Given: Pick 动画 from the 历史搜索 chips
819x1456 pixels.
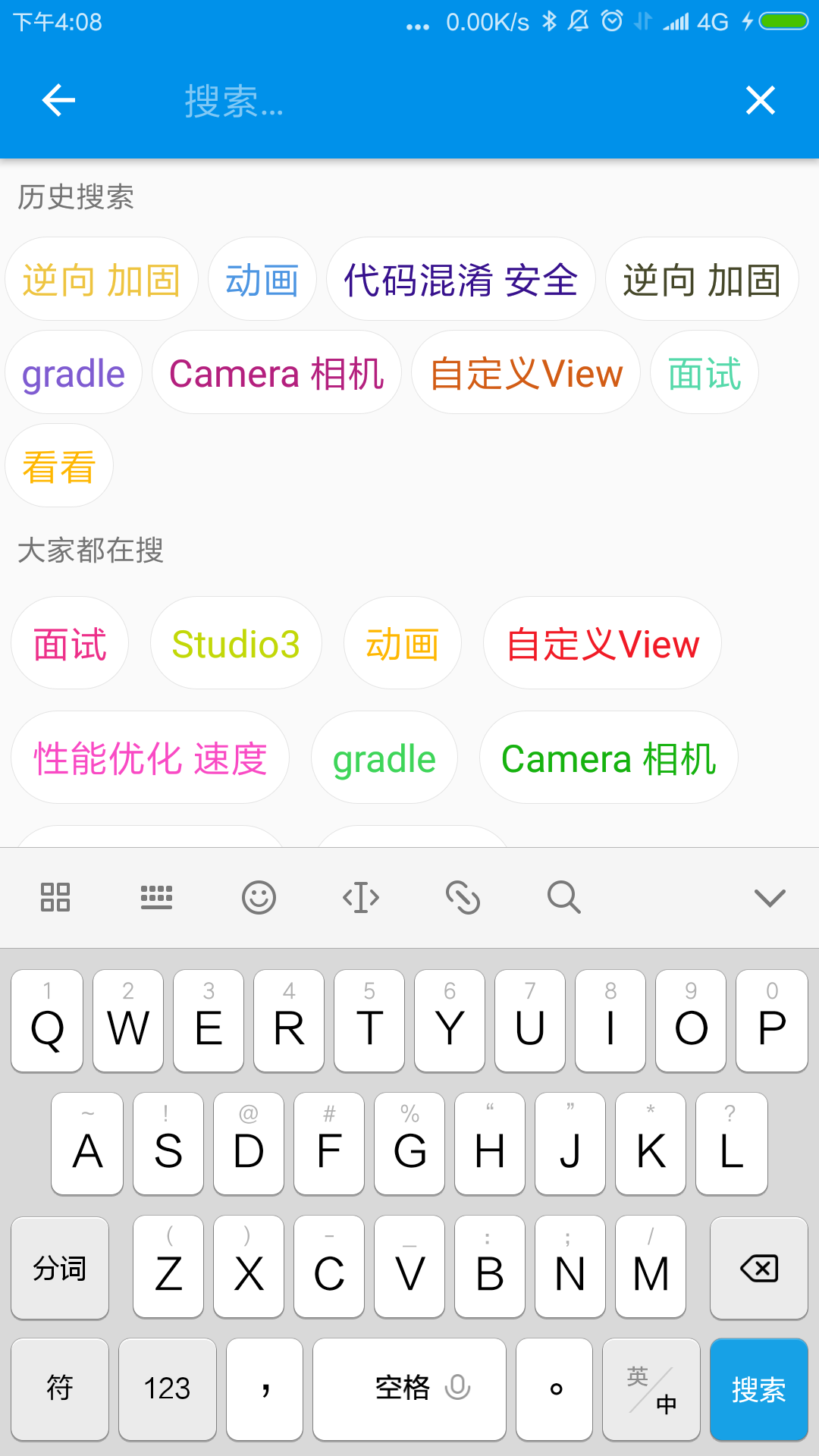Looking at the screenshot, I should point(262,280).
